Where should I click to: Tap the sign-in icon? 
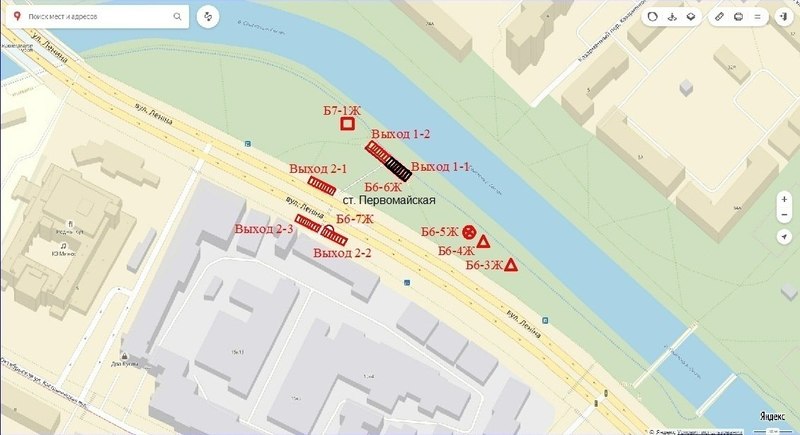click(x=783, y=17)
